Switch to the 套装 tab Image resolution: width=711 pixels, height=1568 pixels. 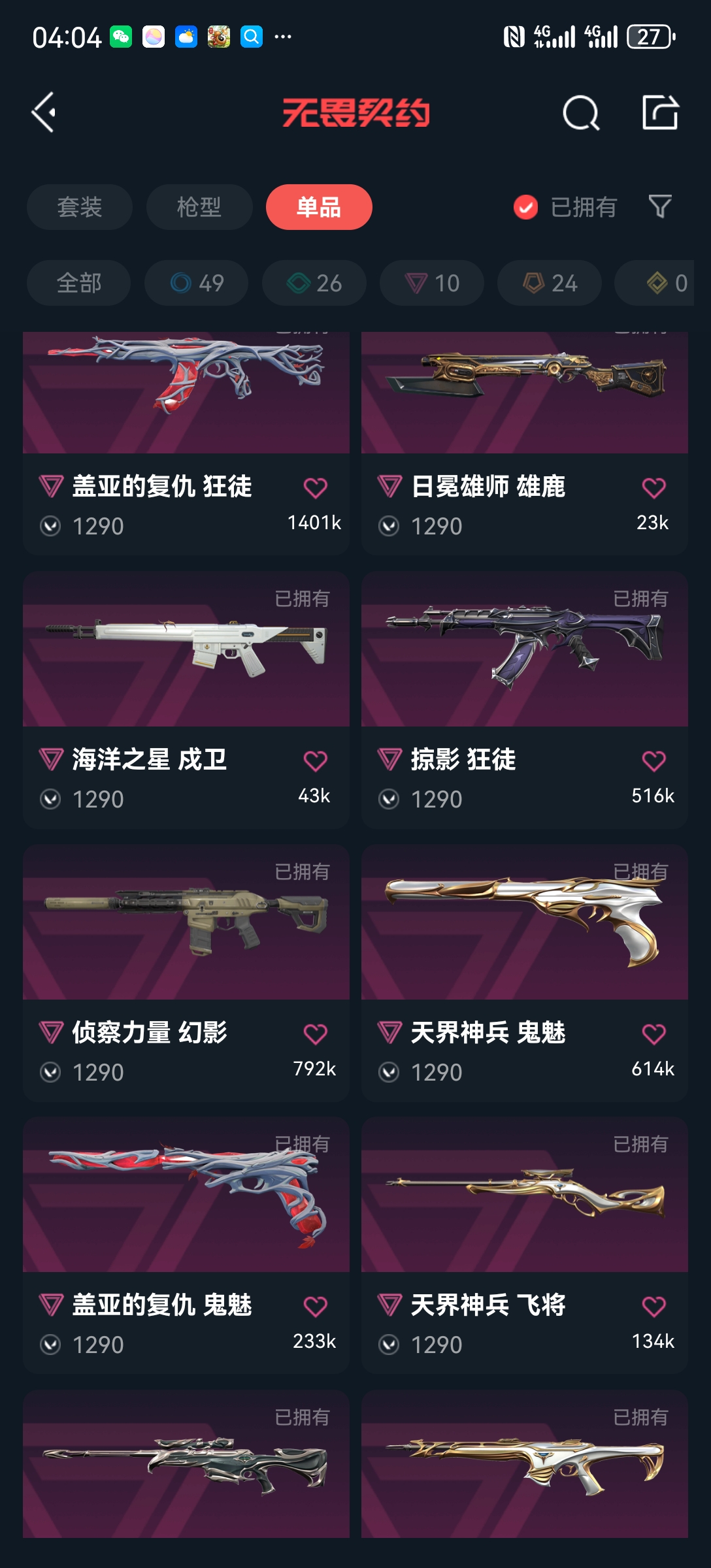pos(80,207)
